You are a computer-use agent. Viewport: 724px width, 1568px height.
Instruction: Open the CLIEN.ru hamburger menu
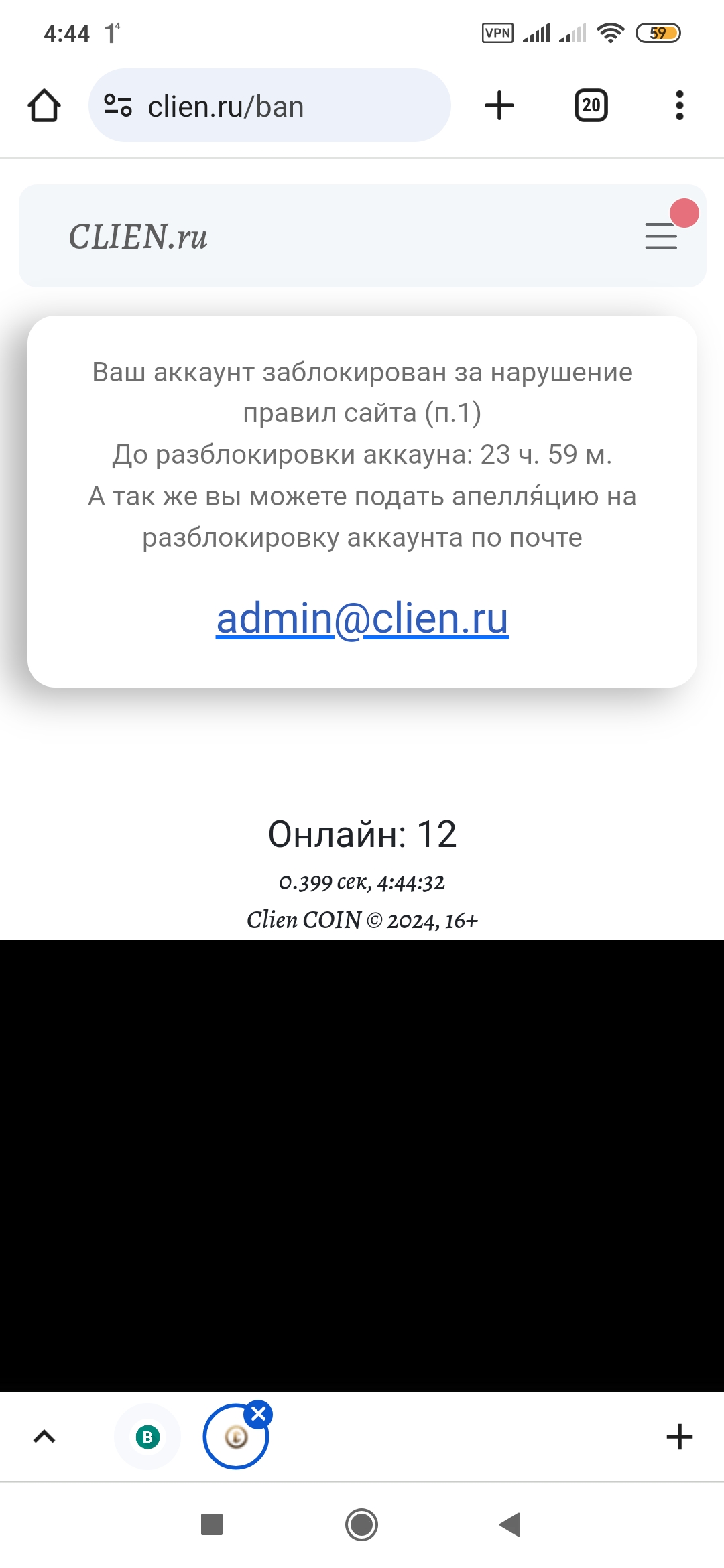point(661,236)
